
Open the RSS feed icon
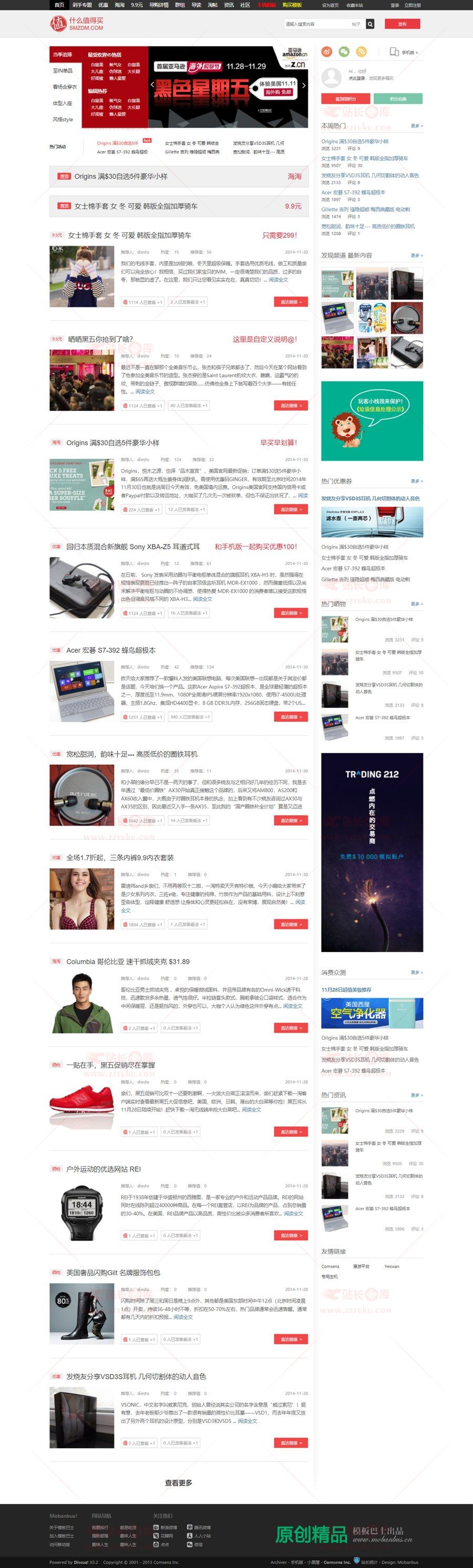(x=361, y=53)
